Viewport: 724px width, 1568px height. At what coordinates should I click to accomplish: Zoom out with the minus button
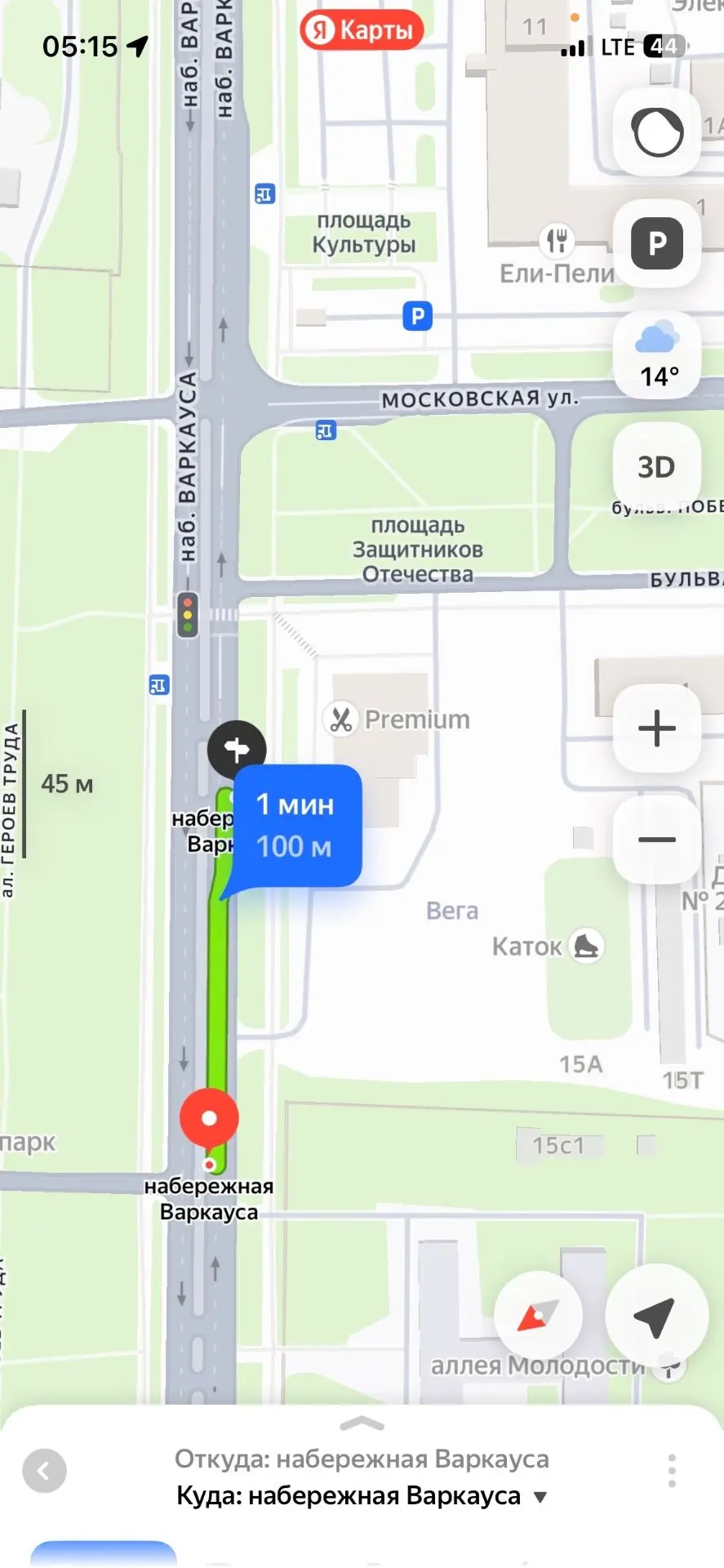click(657, 839)
